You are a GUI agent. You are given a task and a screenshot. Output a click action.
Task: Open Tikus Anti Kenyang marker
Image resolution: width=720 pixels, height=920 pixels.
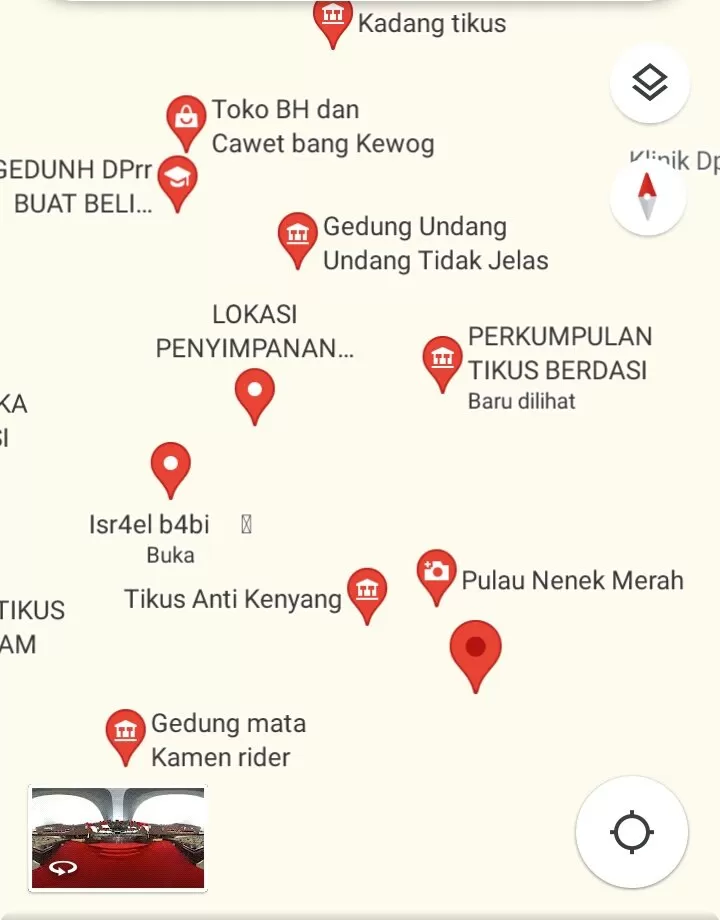point(367,591)
